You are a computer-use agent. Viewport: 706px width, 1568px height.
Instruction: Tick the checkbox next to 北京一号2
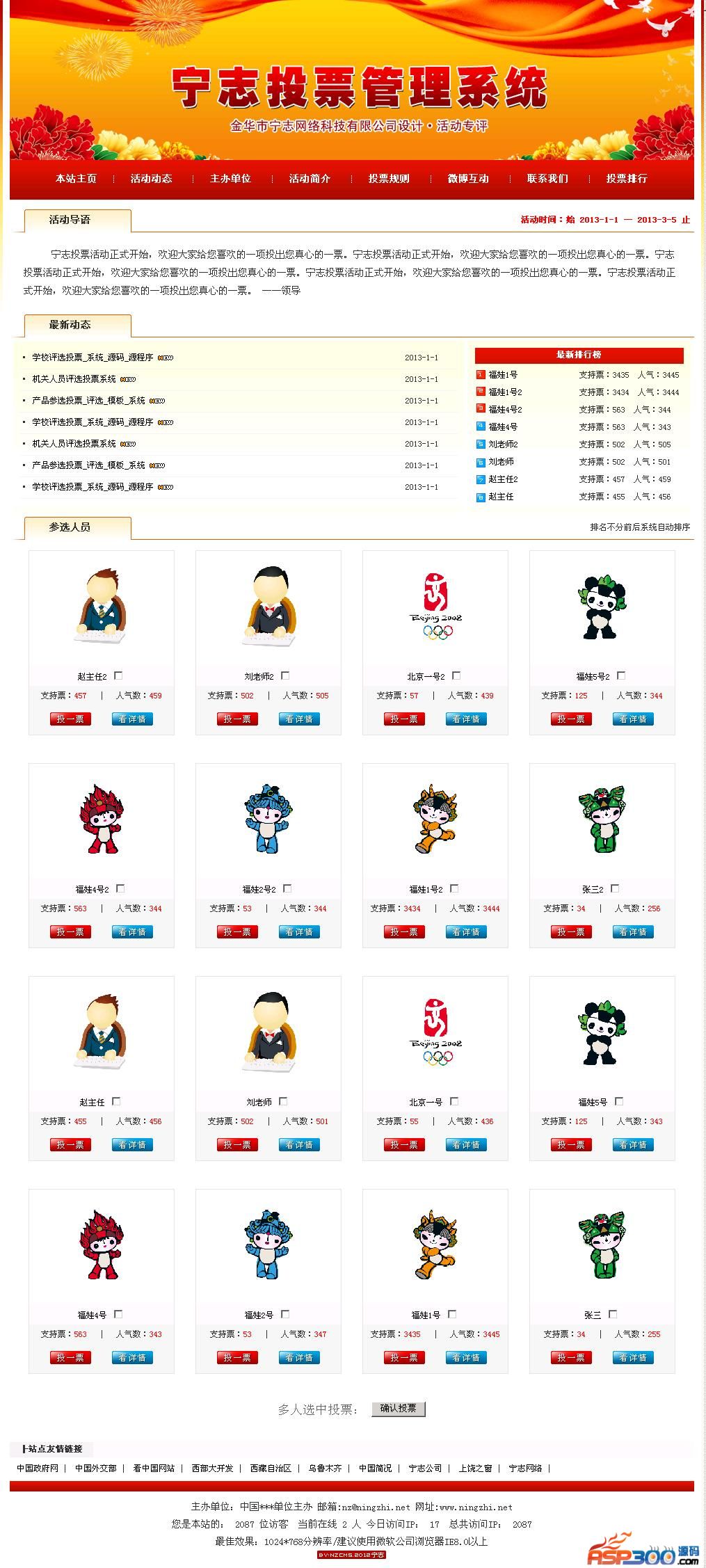coord(456,675)
